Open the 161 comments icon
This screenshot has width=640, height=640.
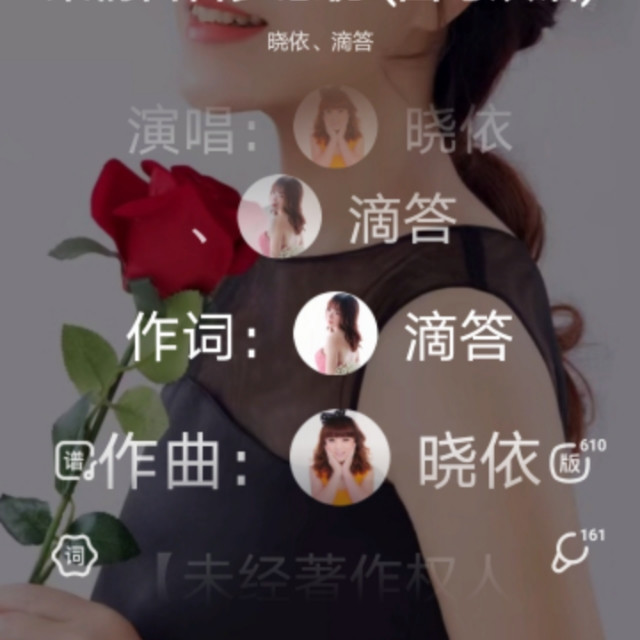[568, 551]
